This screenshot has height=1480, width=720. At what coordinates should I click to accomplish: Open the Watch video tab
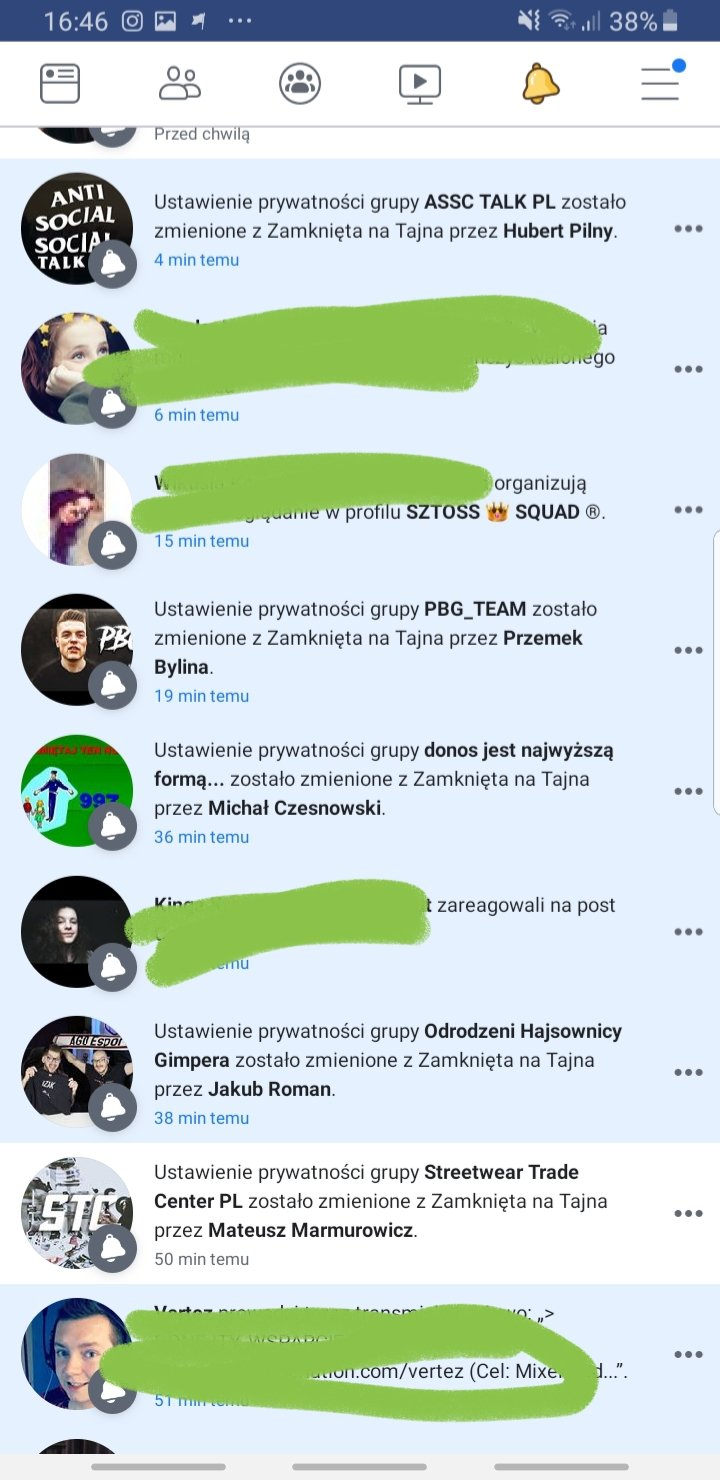coord(420,83)
